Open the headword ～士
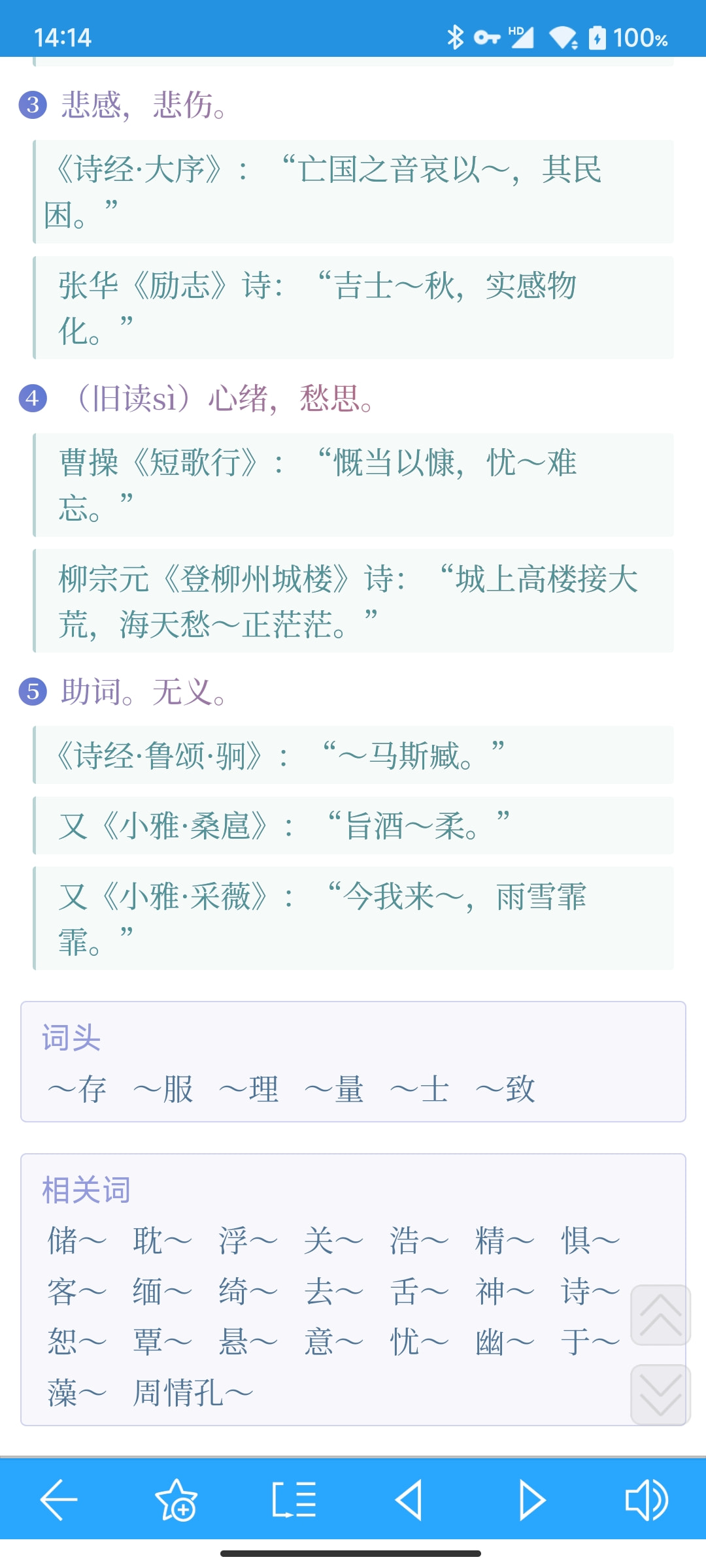 click(x=420, y=1090)
